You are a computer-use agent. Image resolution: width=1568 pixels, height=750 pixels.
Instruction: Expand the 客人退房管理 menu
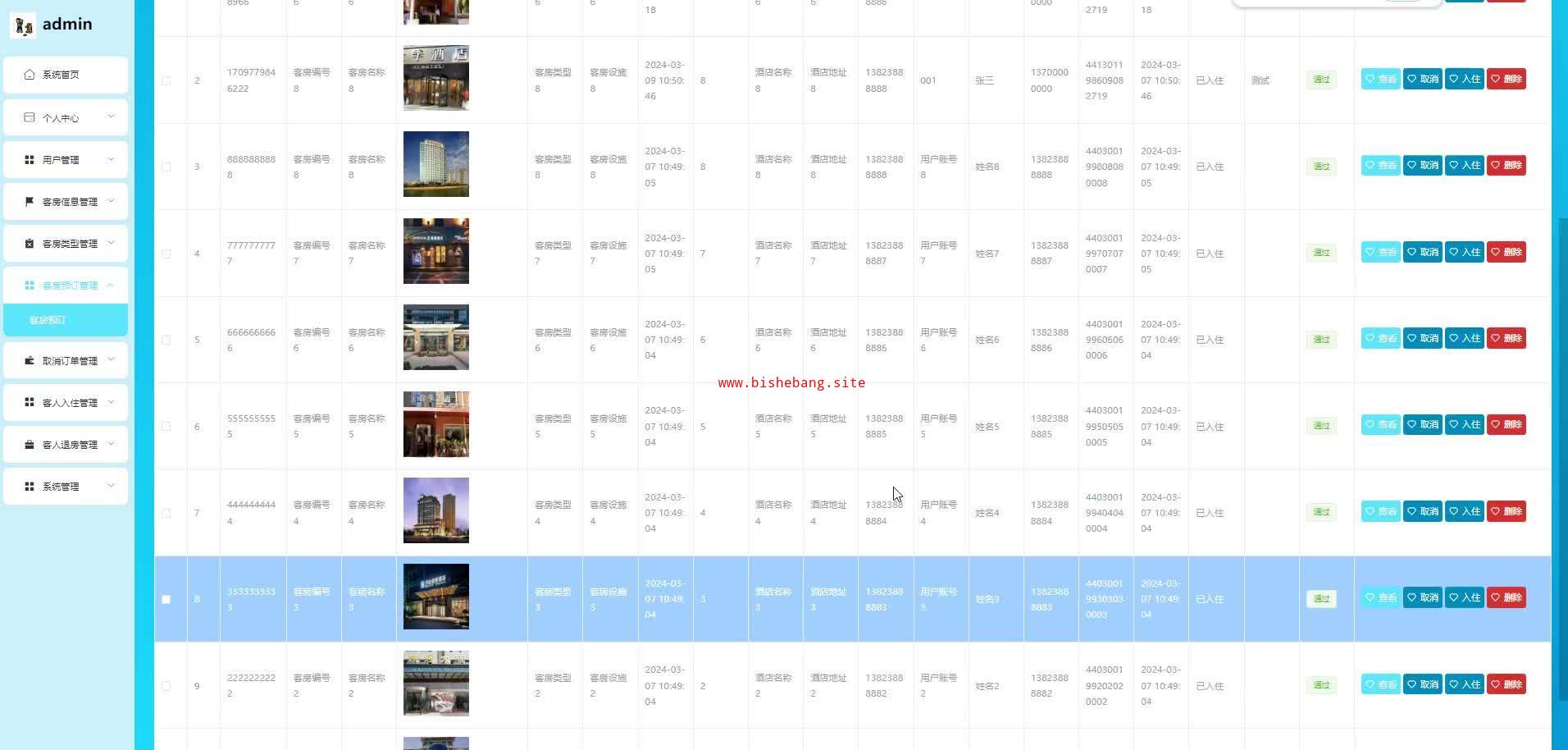pyautogui.click(x=66, y=445)
